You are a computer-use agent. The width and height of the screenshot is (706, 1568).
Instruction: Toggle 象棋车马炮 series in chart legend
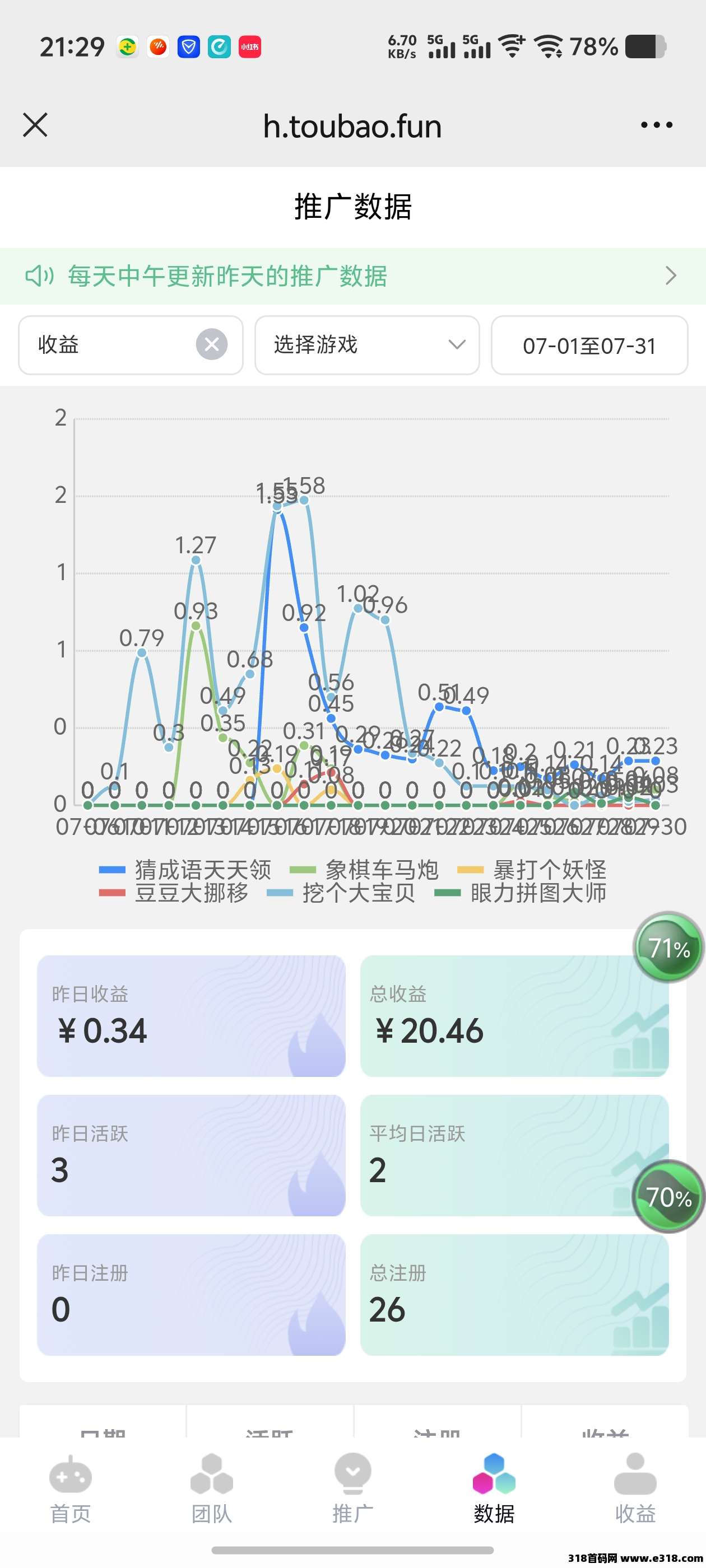[x=364, y=869]
